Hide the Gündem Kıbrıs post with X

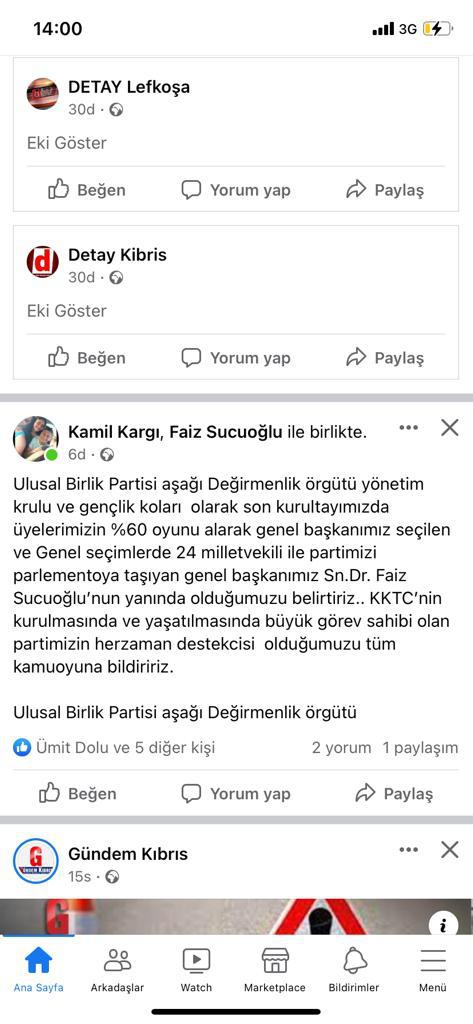449,850
